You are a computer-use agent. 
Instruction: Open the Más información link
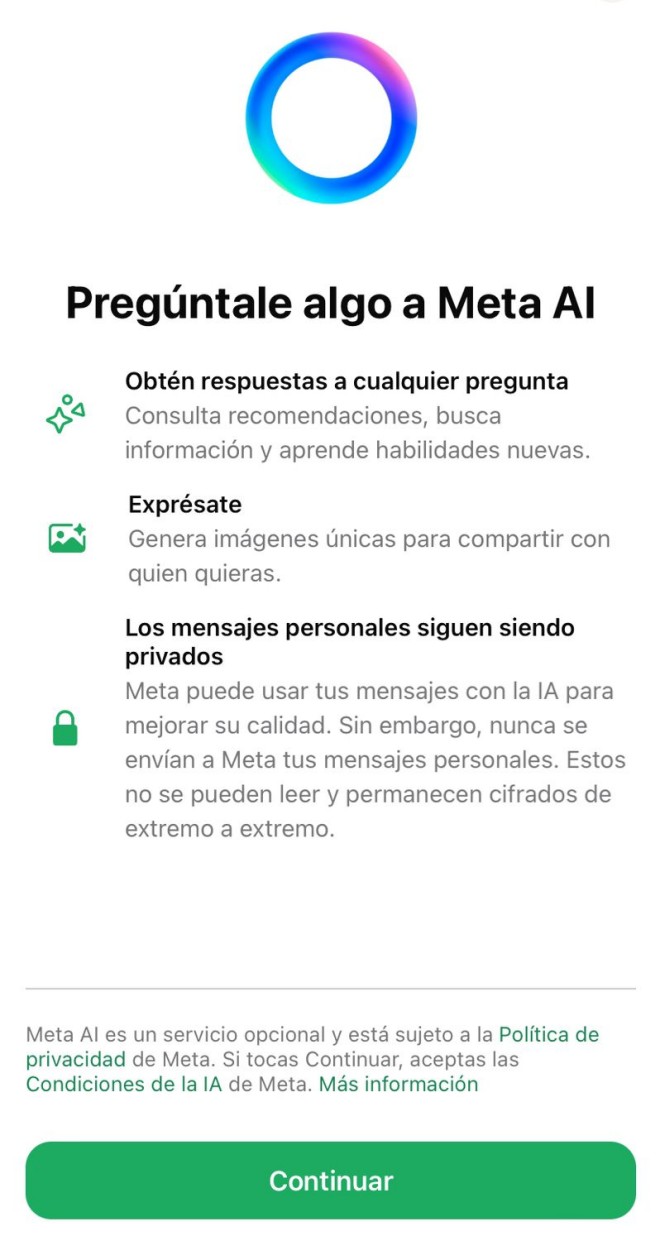click(x=398, y=1084)
